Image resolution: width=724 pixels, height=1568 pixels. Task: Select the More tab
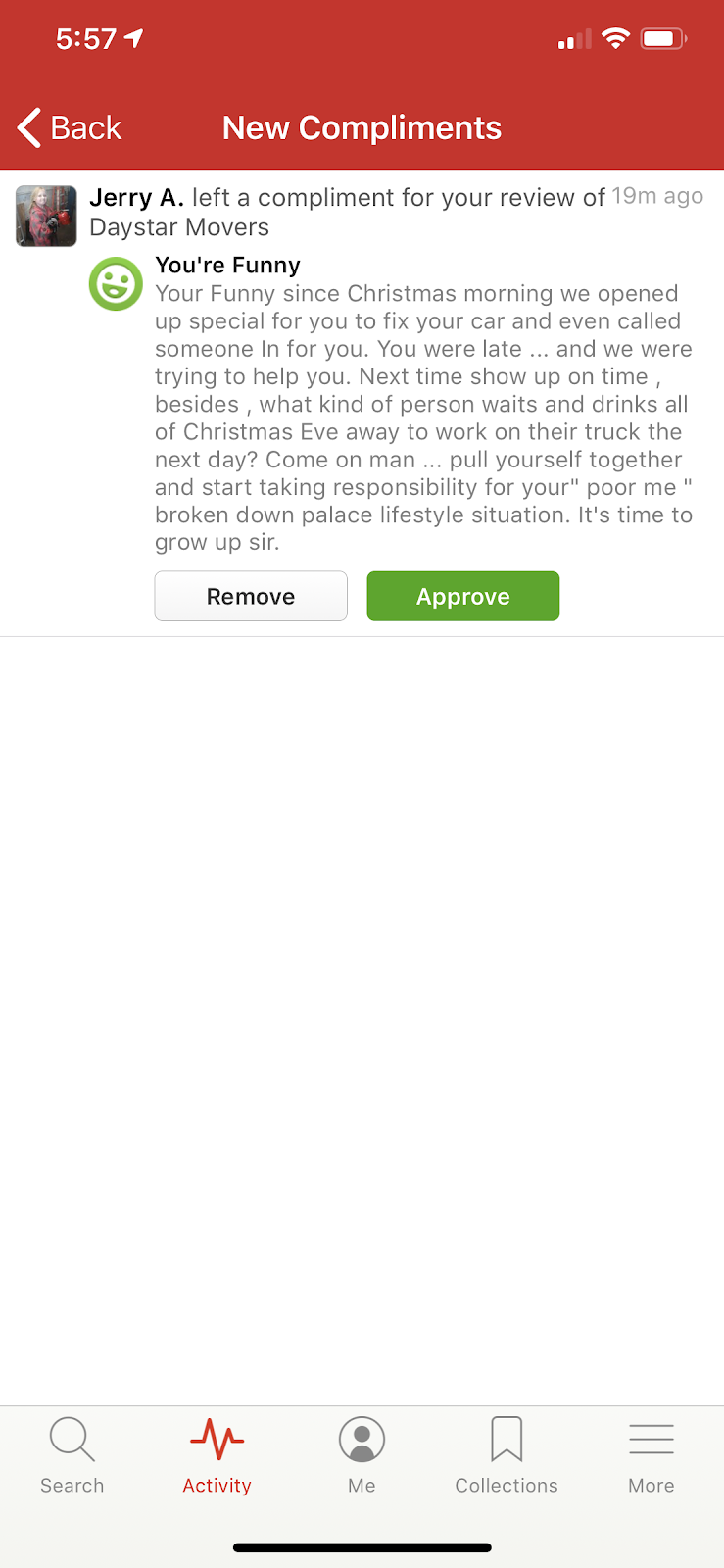[x=652, y=1455]
